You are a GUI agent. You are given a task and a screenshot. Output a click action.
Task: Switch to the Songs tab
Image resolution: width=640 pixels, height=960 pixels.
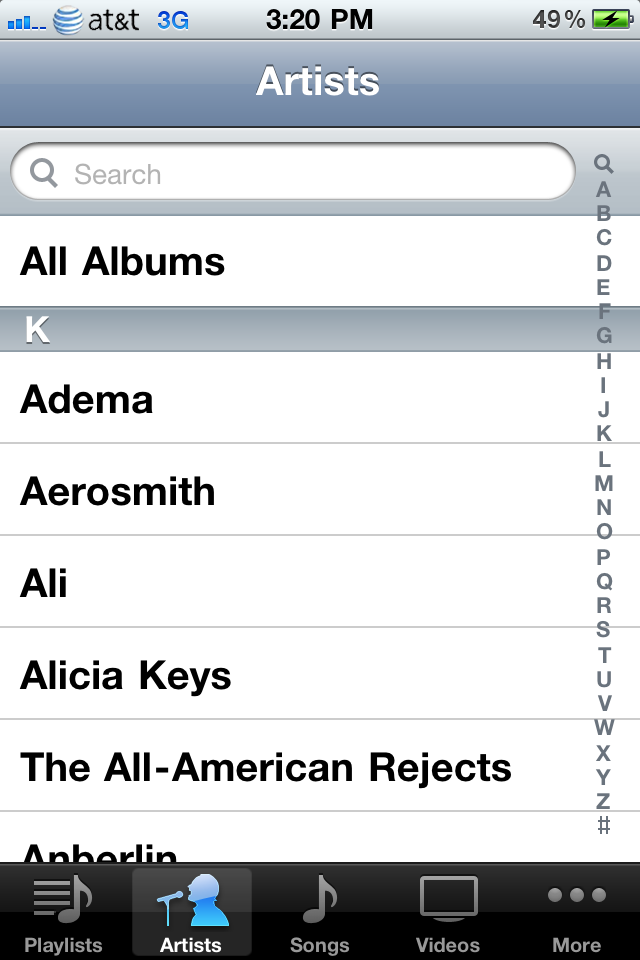tap(319, 912)
